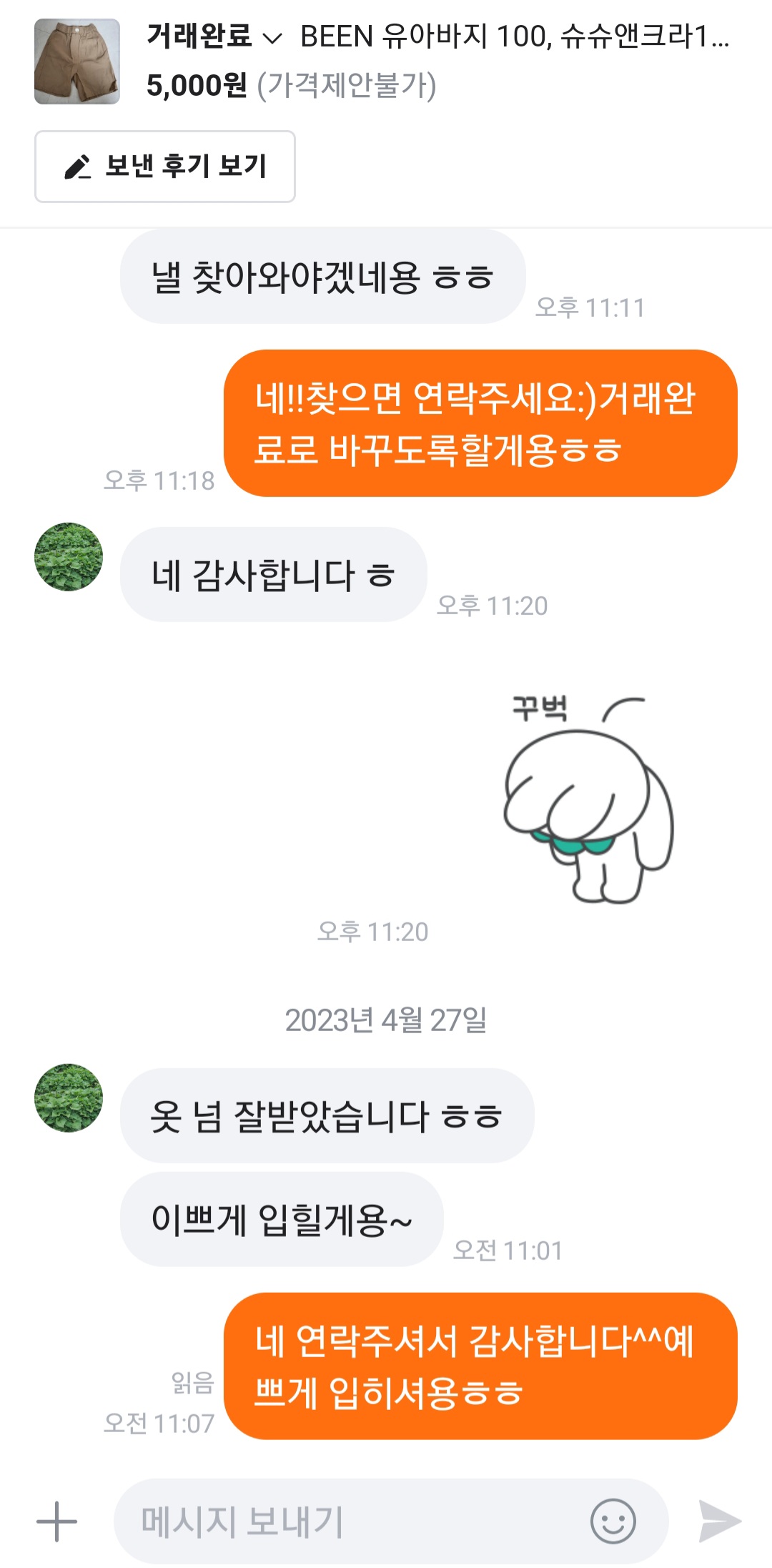Send the message with the arrow icon
772x1568 pixels.
pos(719,1521)
